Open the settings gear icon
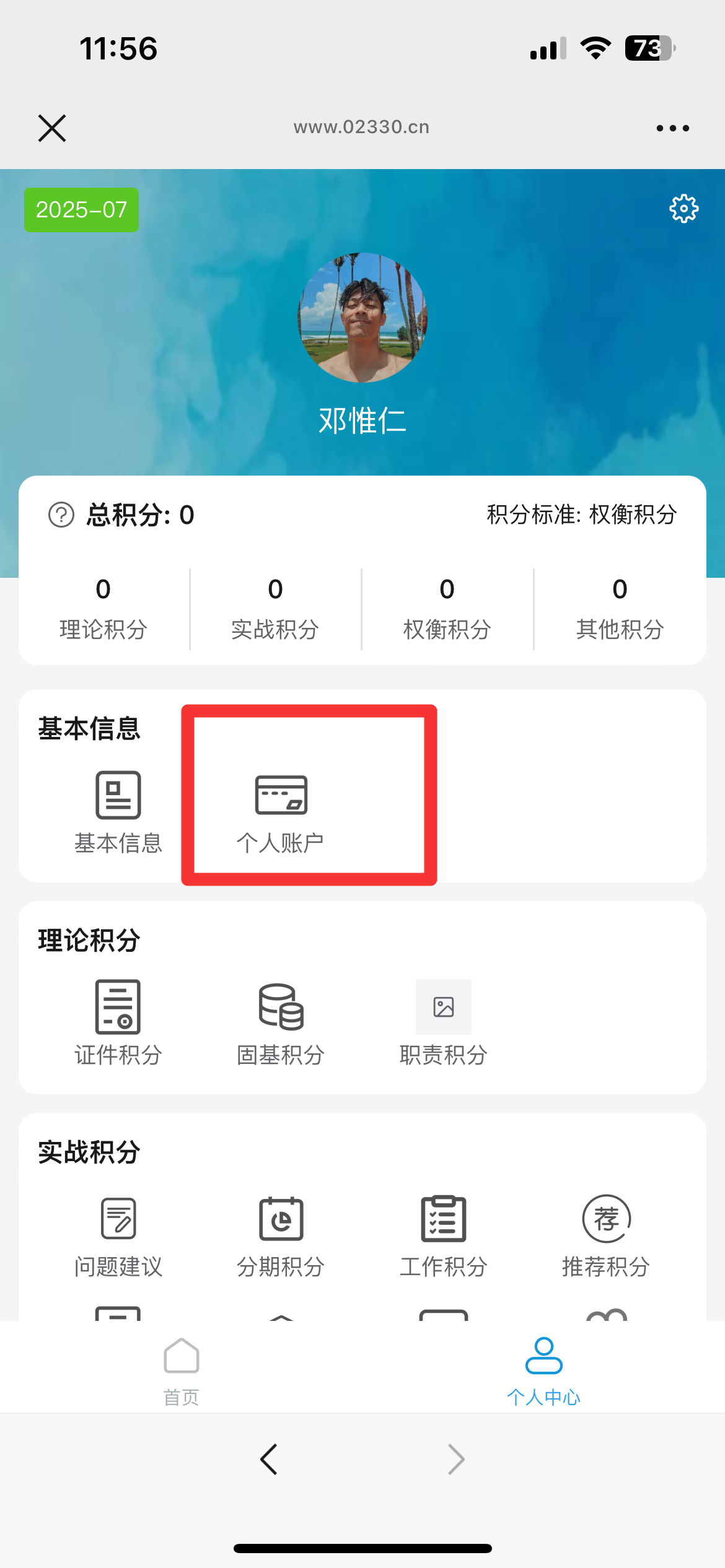The height and width of the screenshot is (1568, 725). coord(683,209)
